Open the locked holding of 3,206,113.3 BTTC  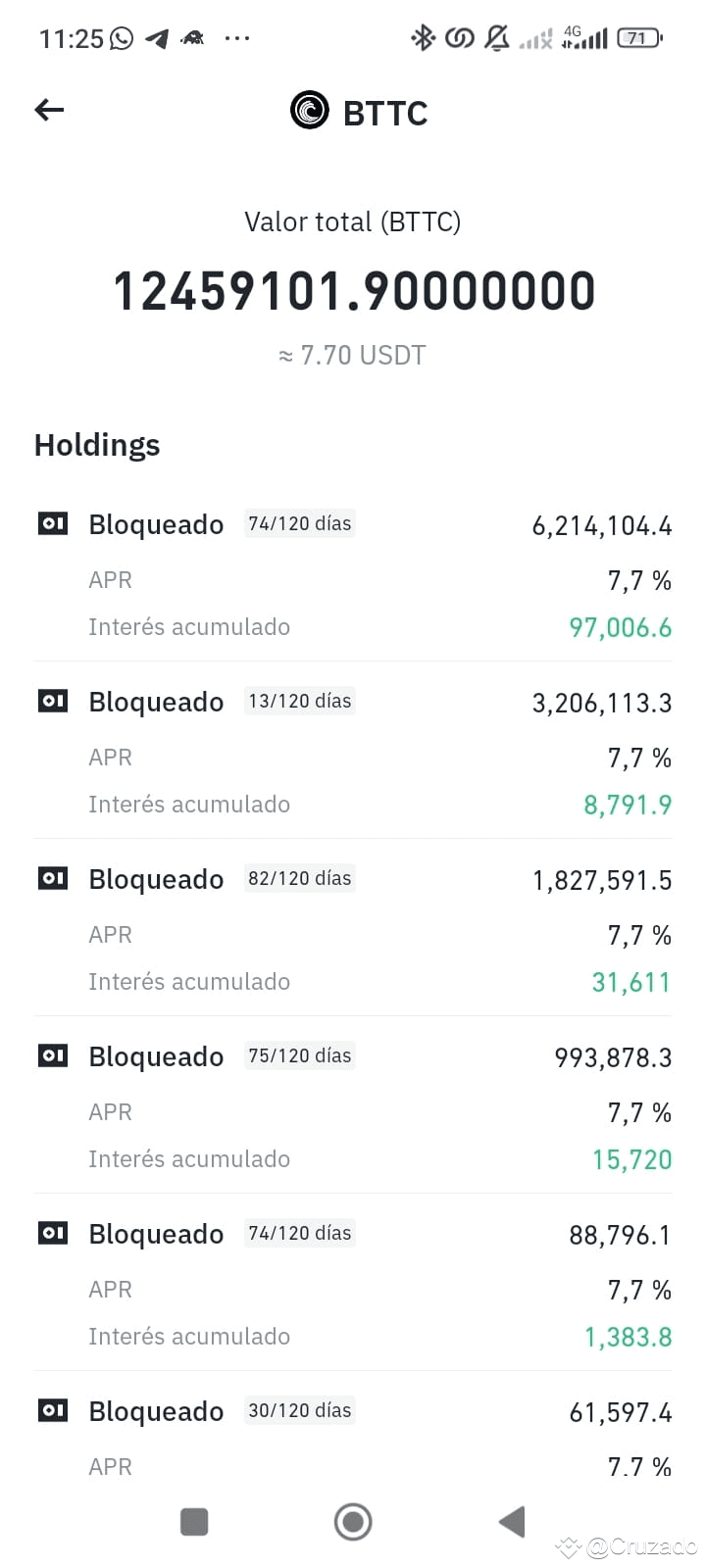pyautogui.click(x=353, y=751)
